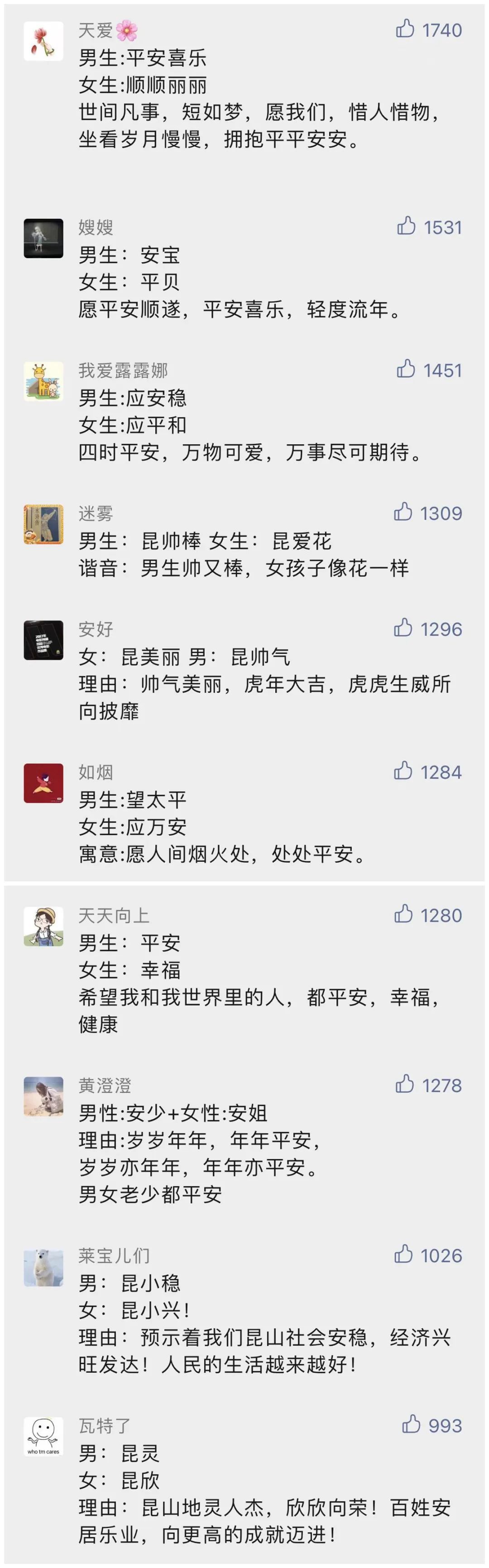Screen dimensions: 489x1568
Task: Like 如烟's comment with 1284 likes
Action: coord(403,771)
